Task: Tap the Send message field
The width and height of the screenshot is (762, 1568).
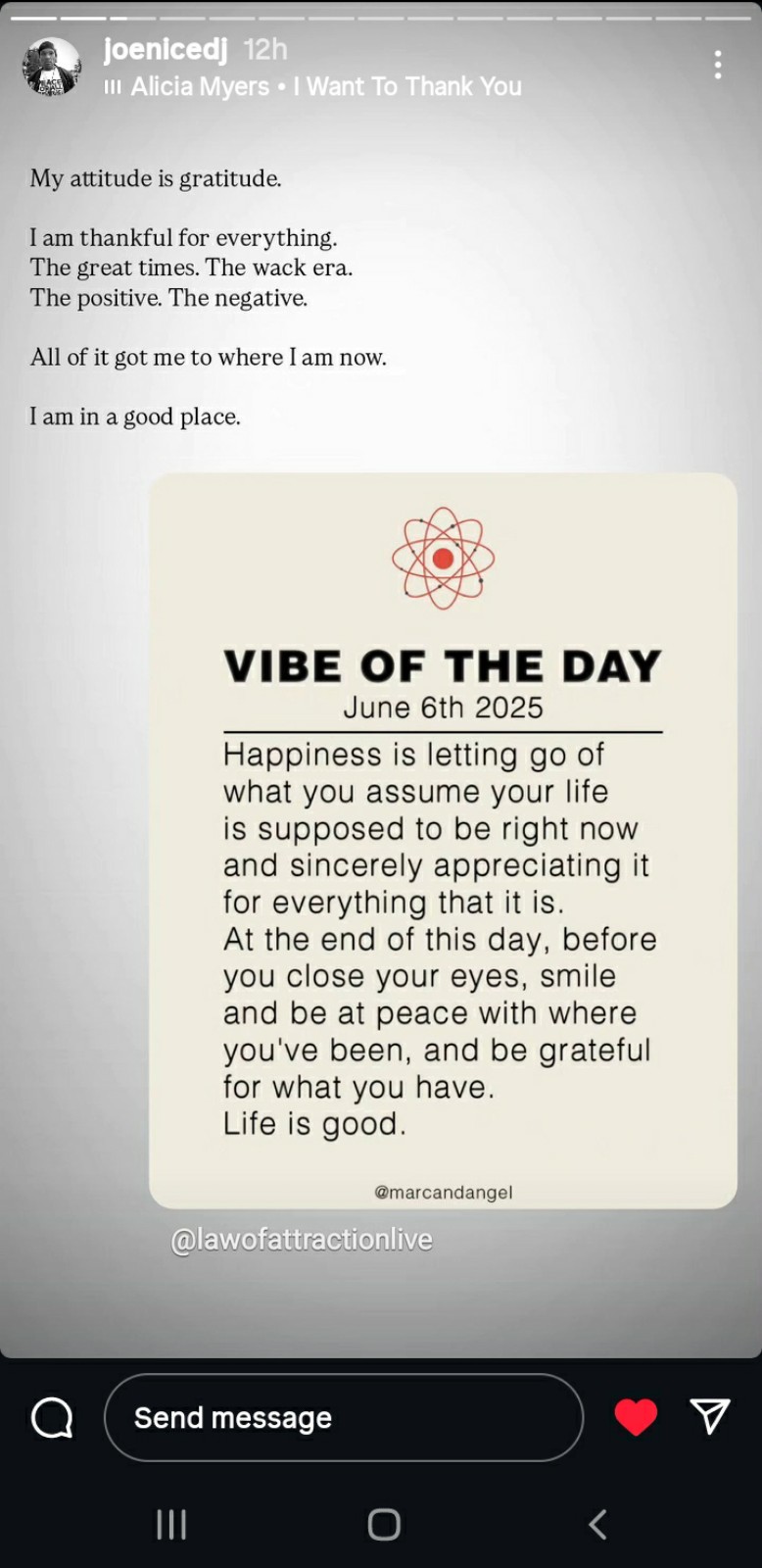Action: pos(343,1417)
